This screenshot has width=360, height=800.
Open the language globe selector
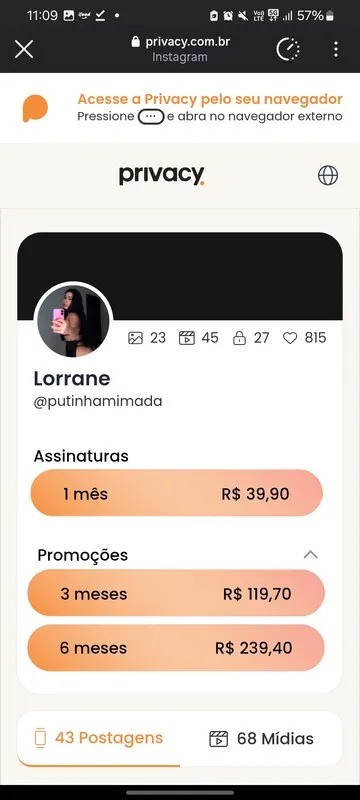328,175
